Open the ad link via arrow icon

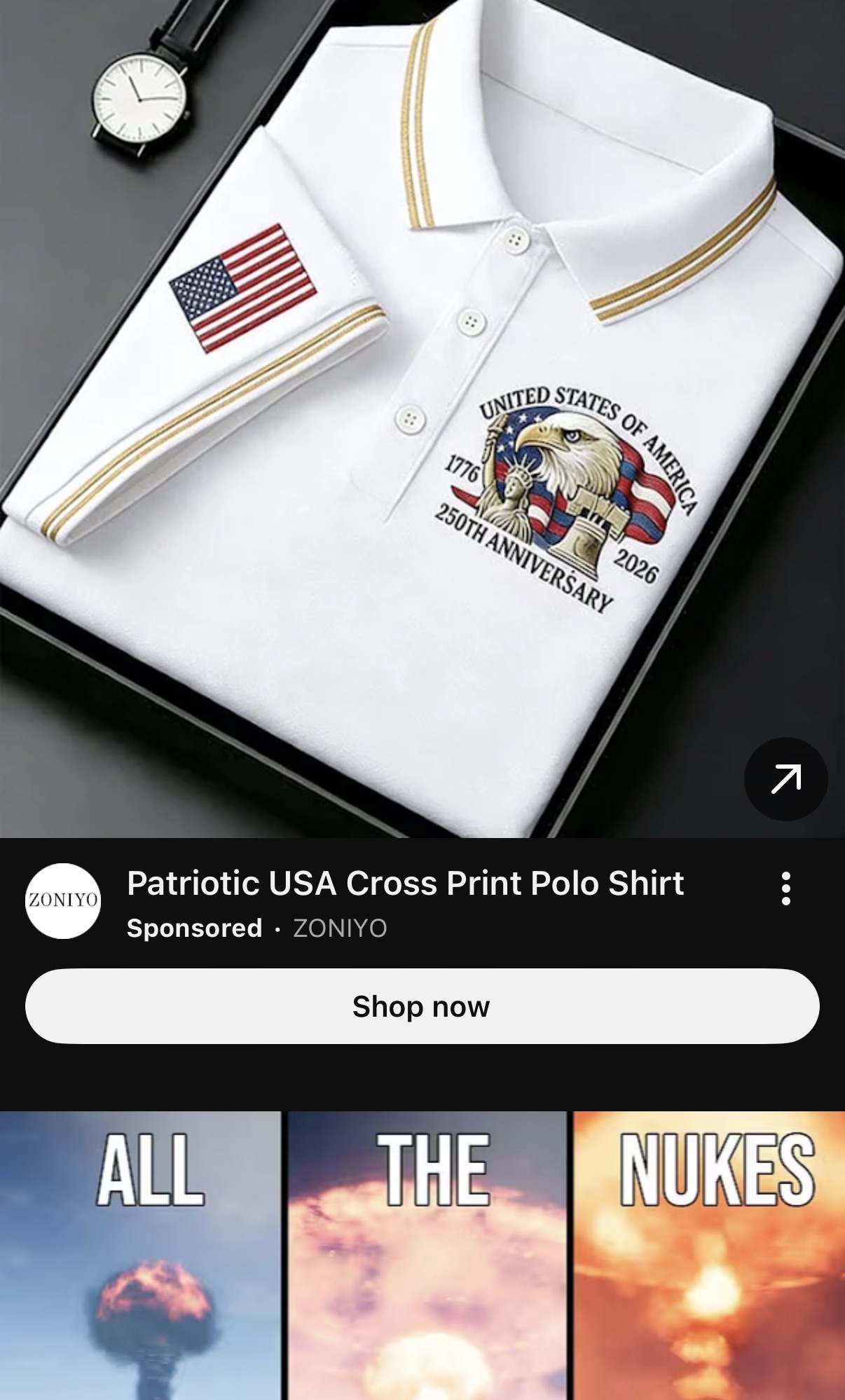[785, 779]
